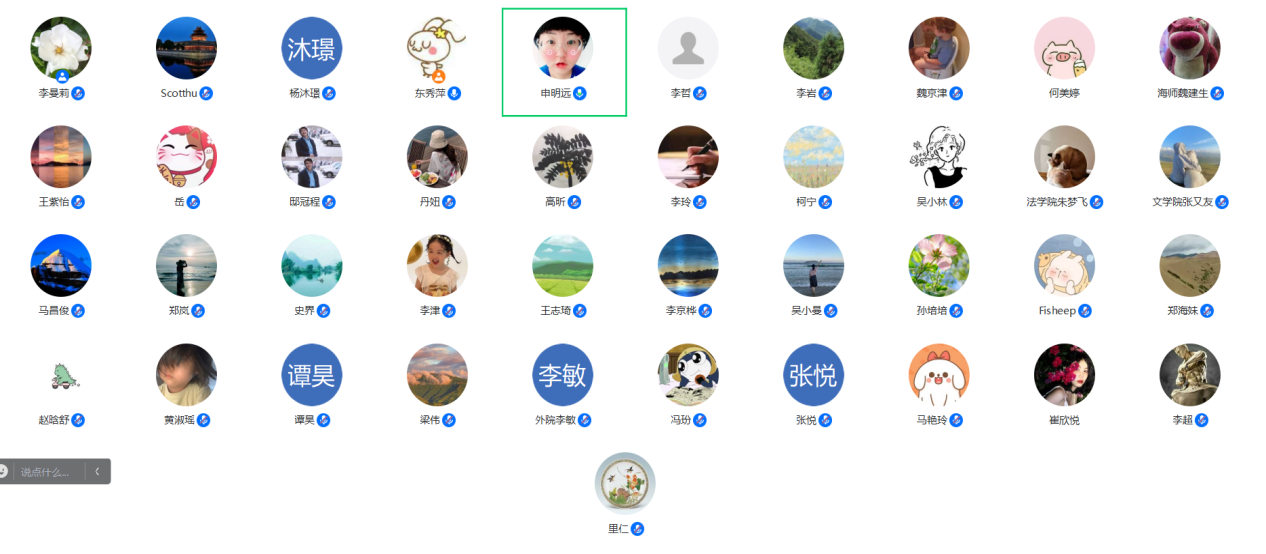The image size is (1266, 554).
Task: Tap 王紫怡's participant avatar
Action: click(x=61, y=157)
